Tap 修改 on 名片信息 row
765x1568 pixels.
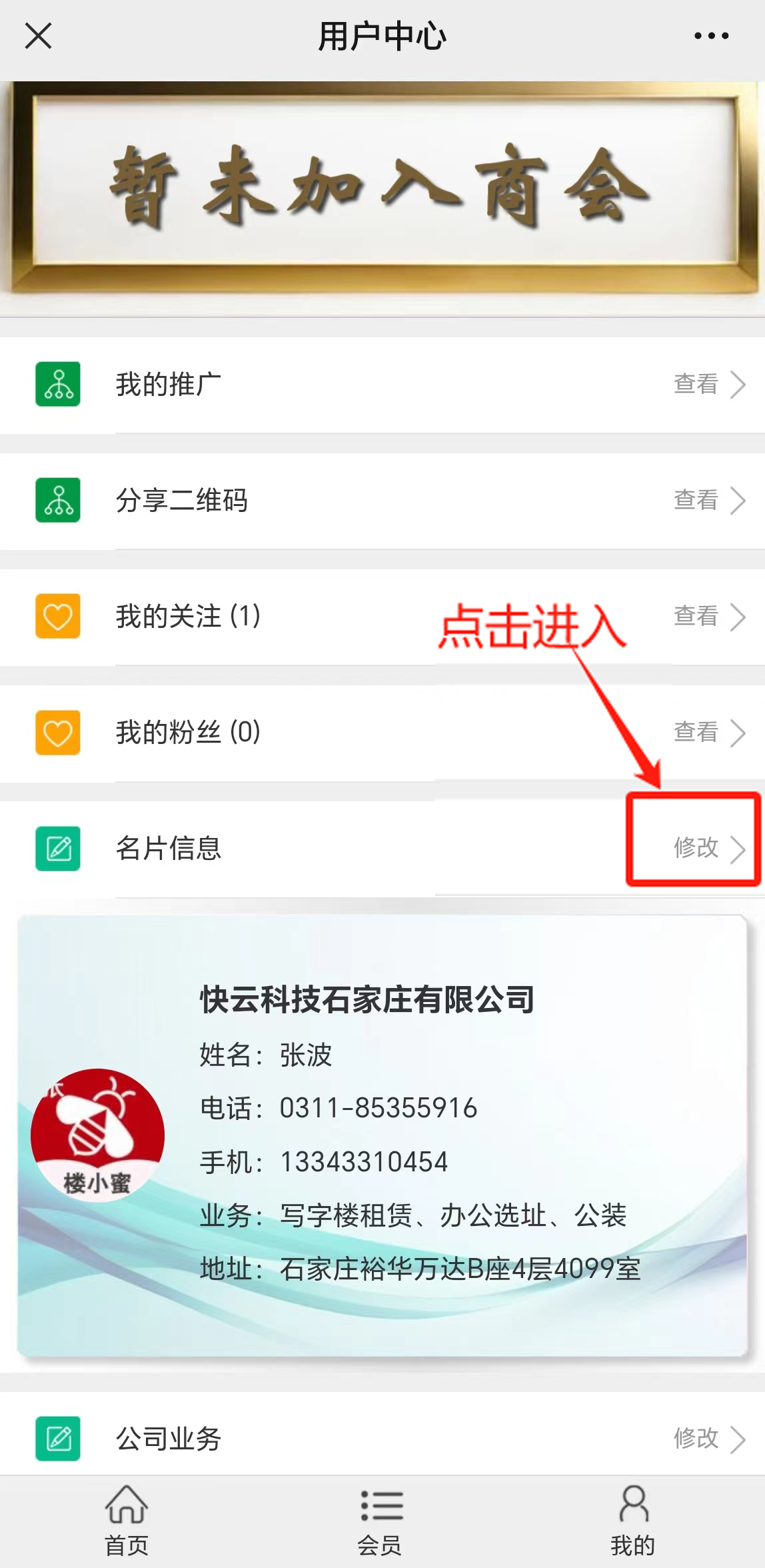(x=708, y=848)
